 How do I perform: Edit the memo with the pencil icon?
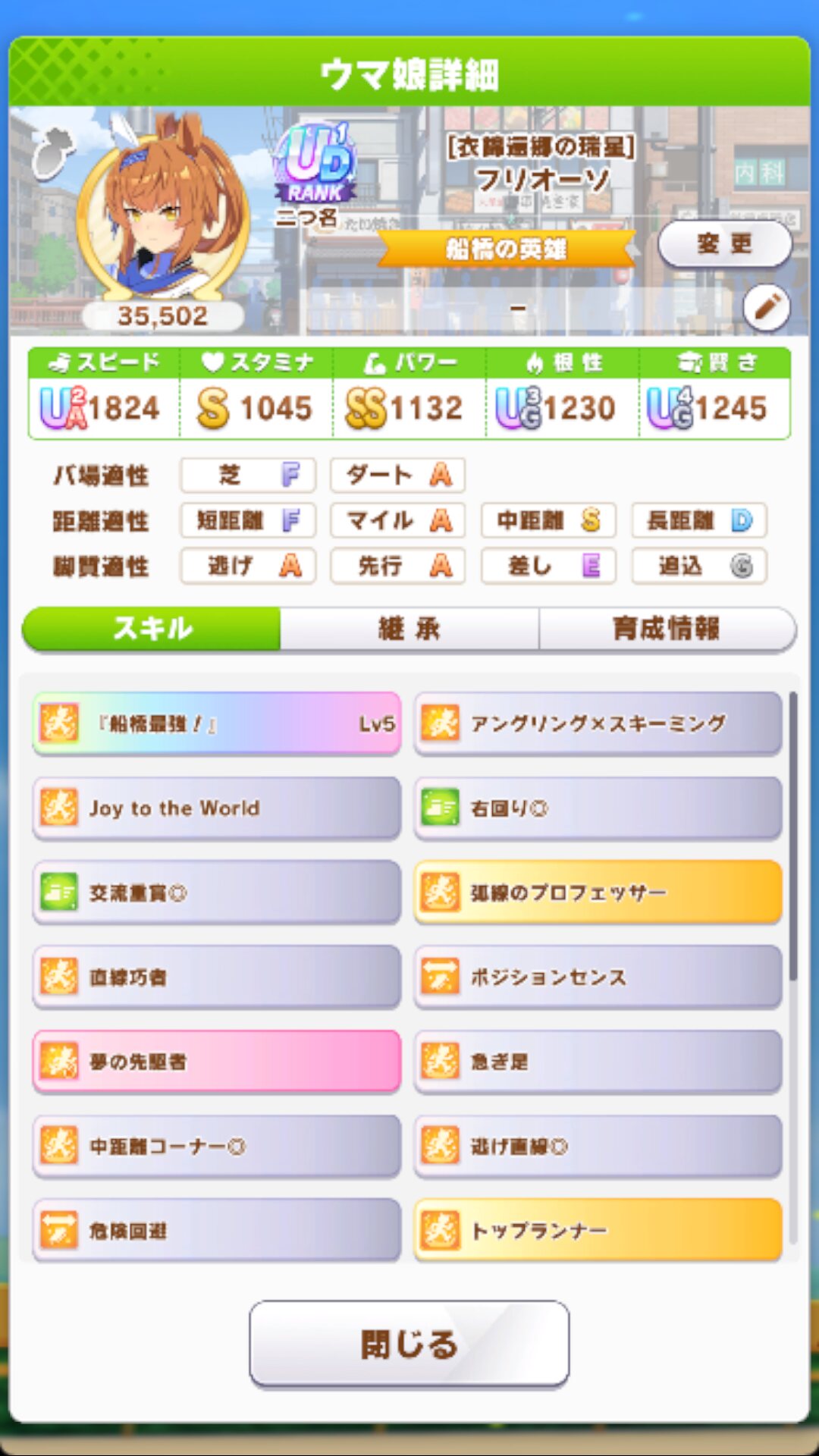point(766,307)
